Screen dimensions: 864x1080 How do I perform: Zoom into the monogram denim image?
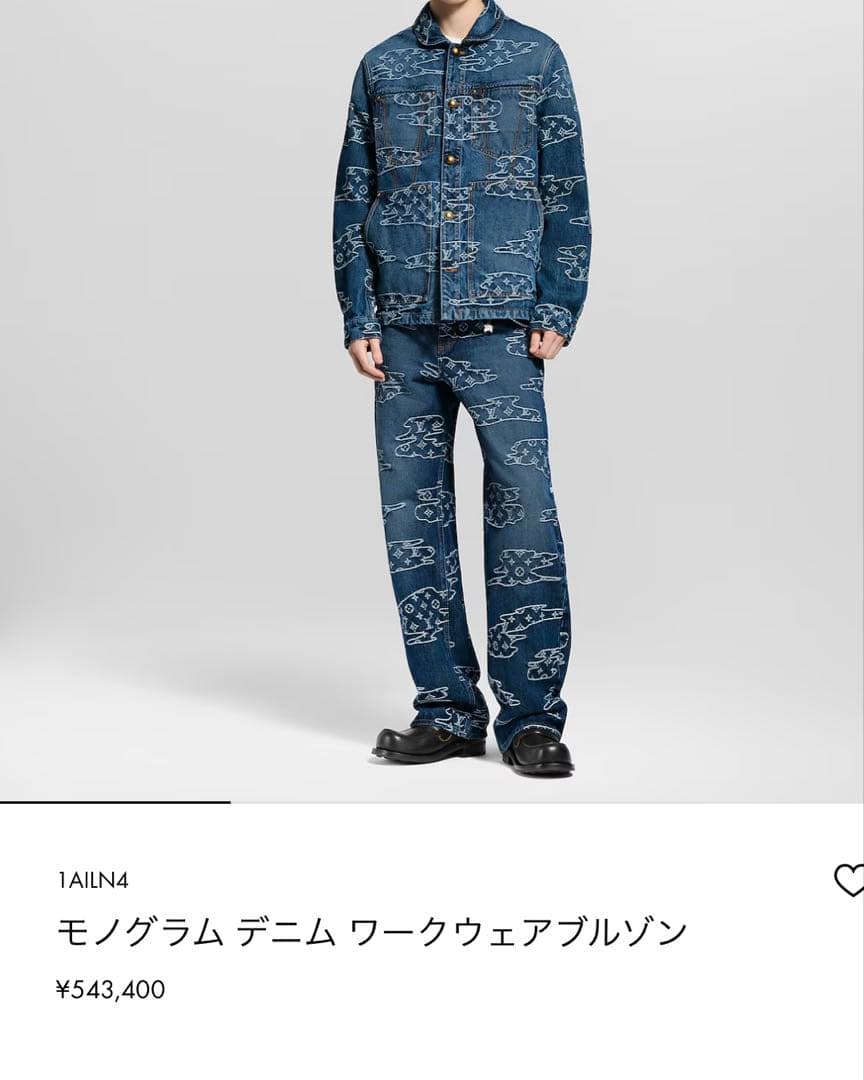coord(432,400)
